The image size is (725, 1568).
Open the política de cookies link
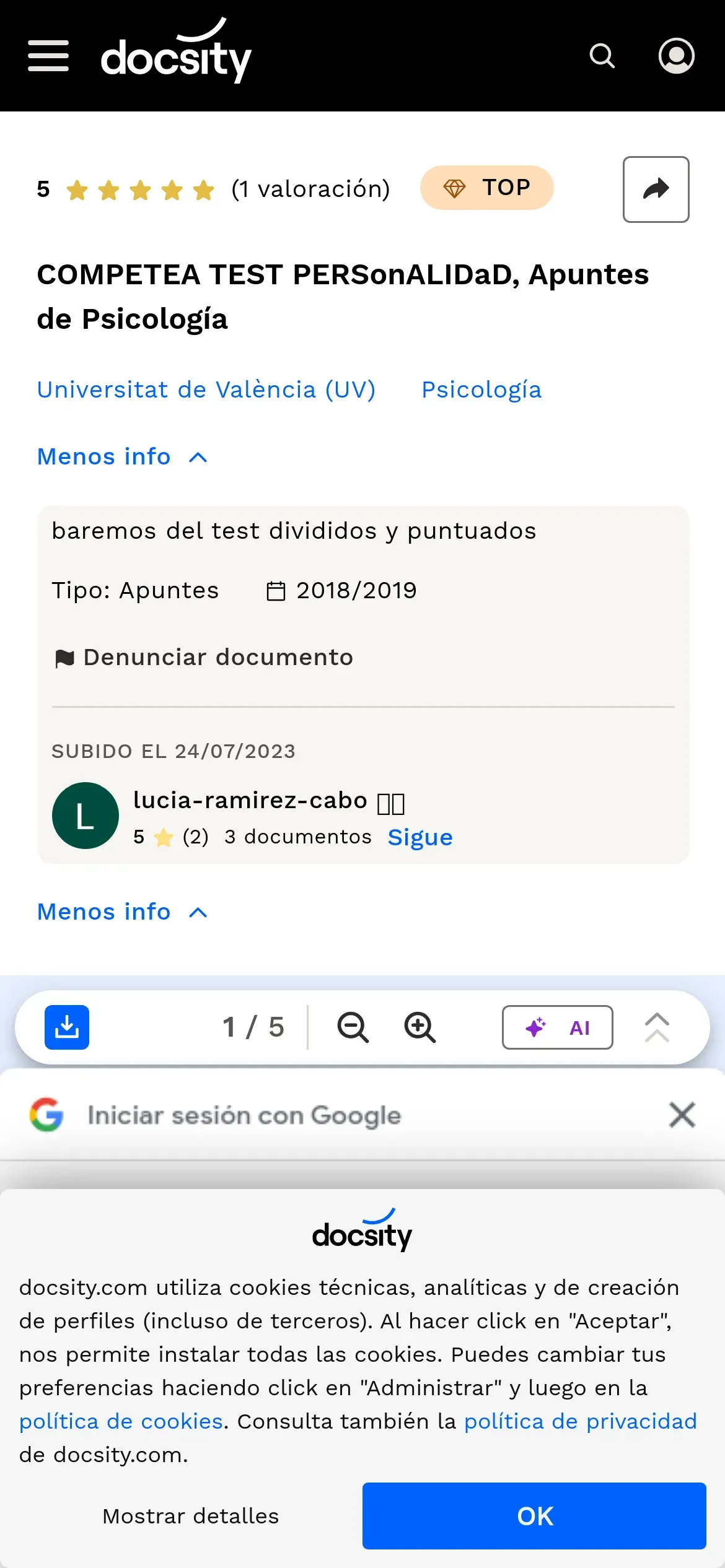(x=121, y=1421)
